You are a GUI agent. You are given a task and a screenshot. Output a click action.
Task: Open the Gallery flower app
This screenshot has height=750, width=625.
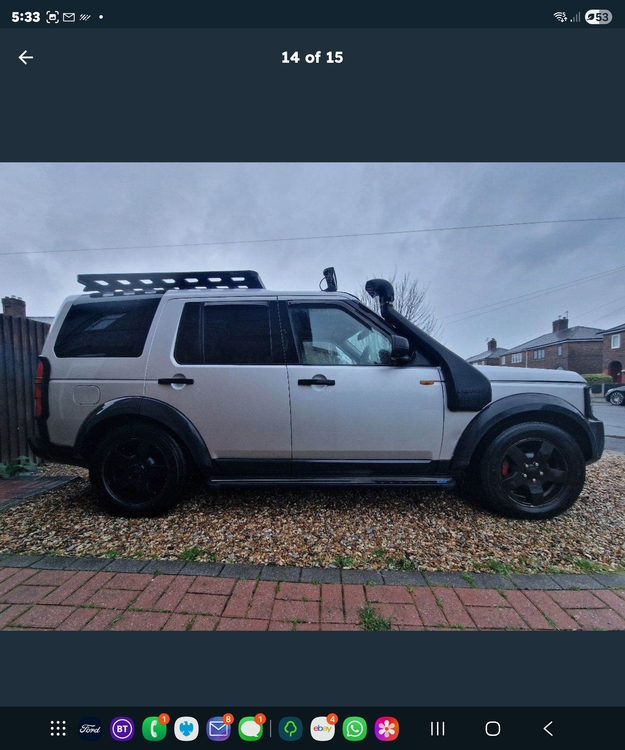pos(387,729)
